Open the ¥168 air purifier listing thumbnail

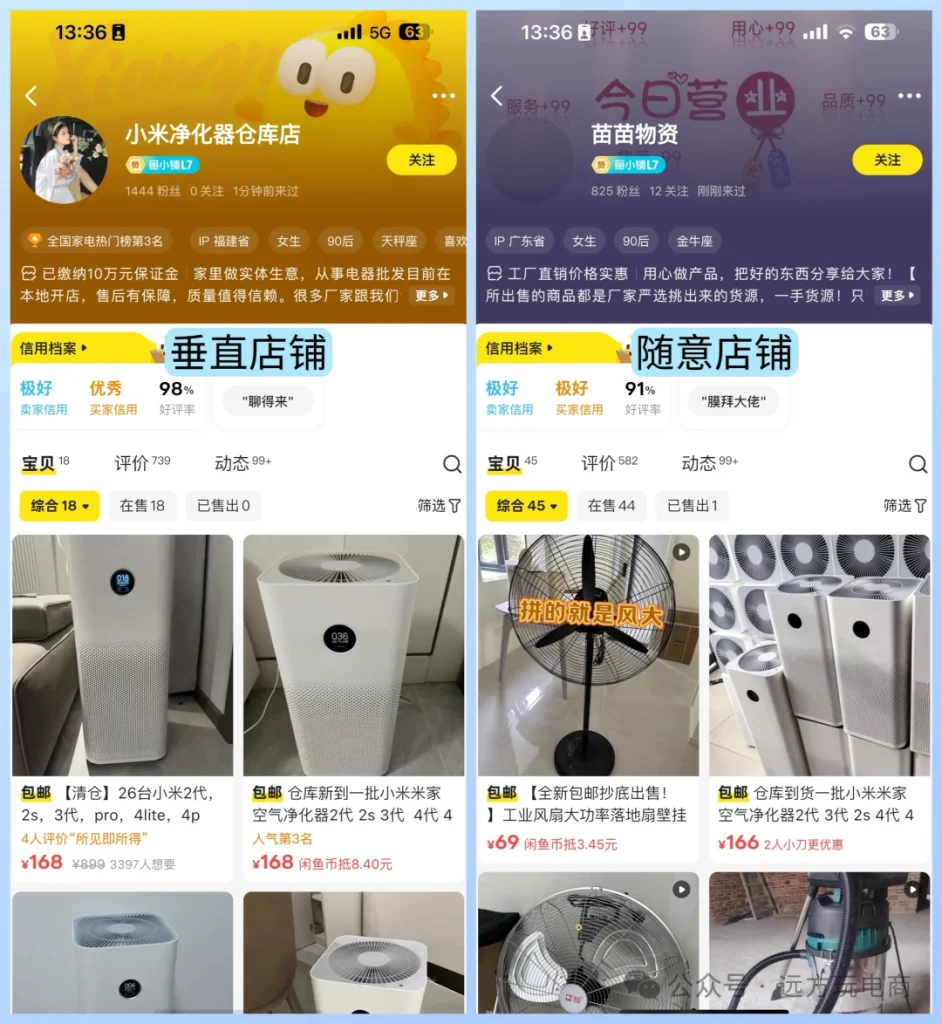[x=122, y=658]
